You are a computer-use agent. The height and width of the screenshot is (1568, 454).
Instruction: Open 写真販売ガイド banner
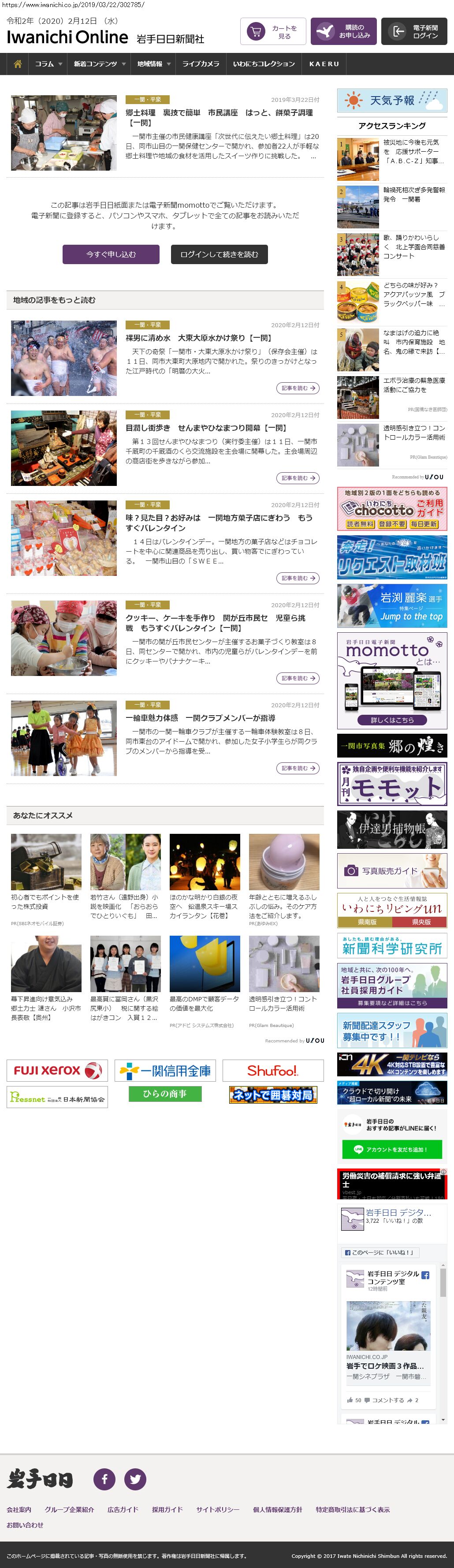pos(392,870)
